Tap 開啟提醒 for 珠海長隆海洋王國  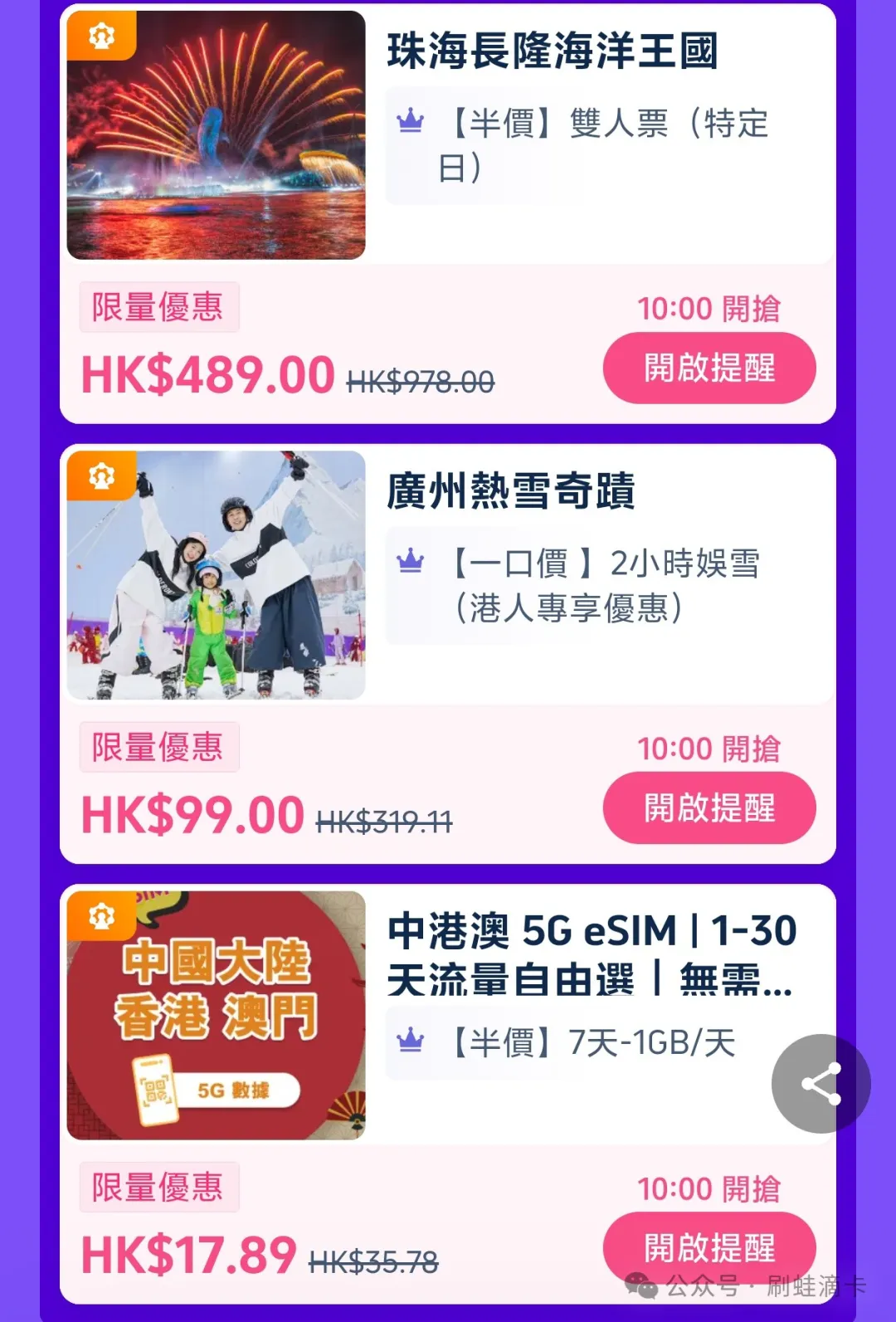(709, 368)
